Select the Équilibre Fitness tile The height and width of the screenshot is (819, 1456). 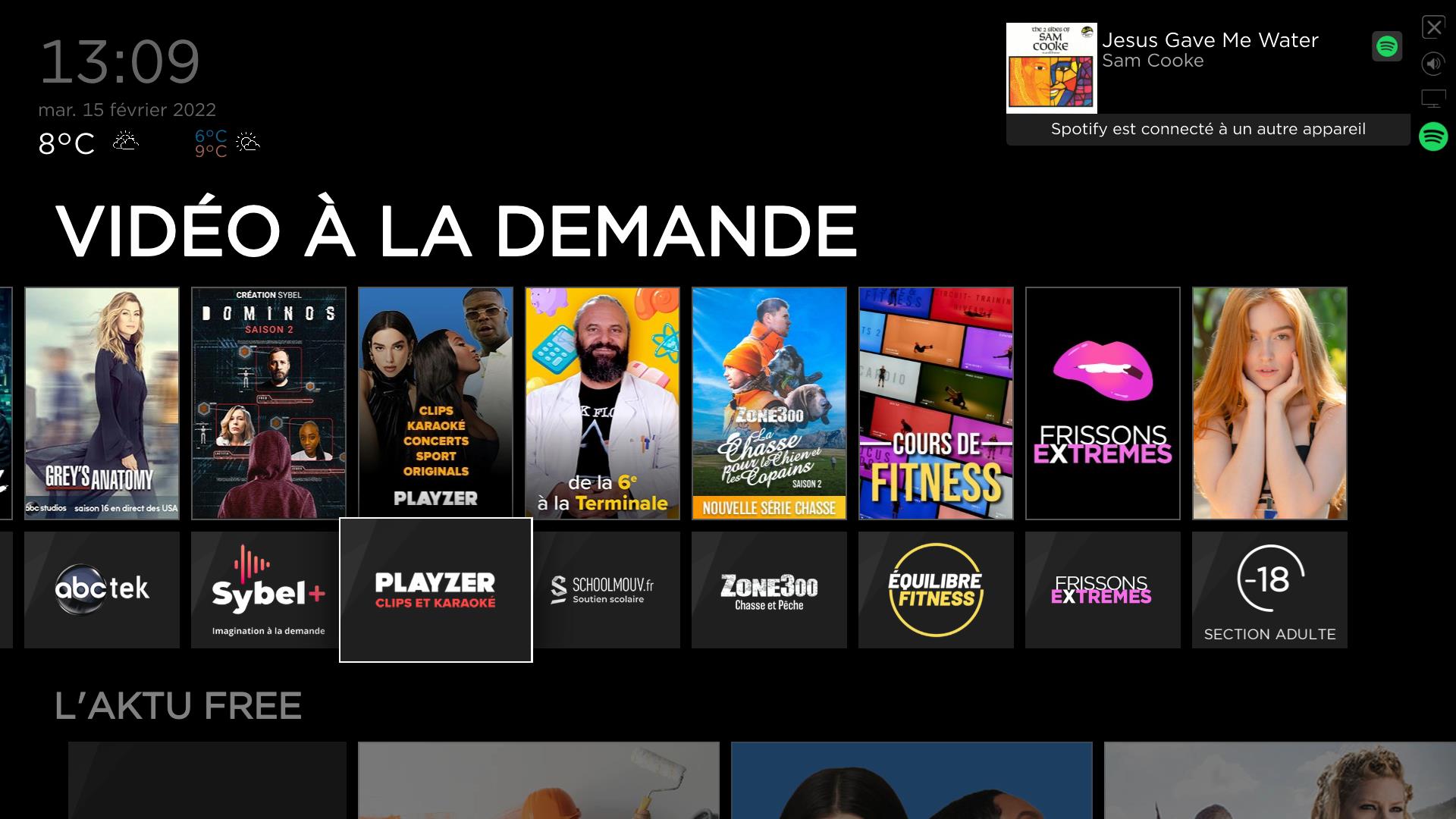936,589
